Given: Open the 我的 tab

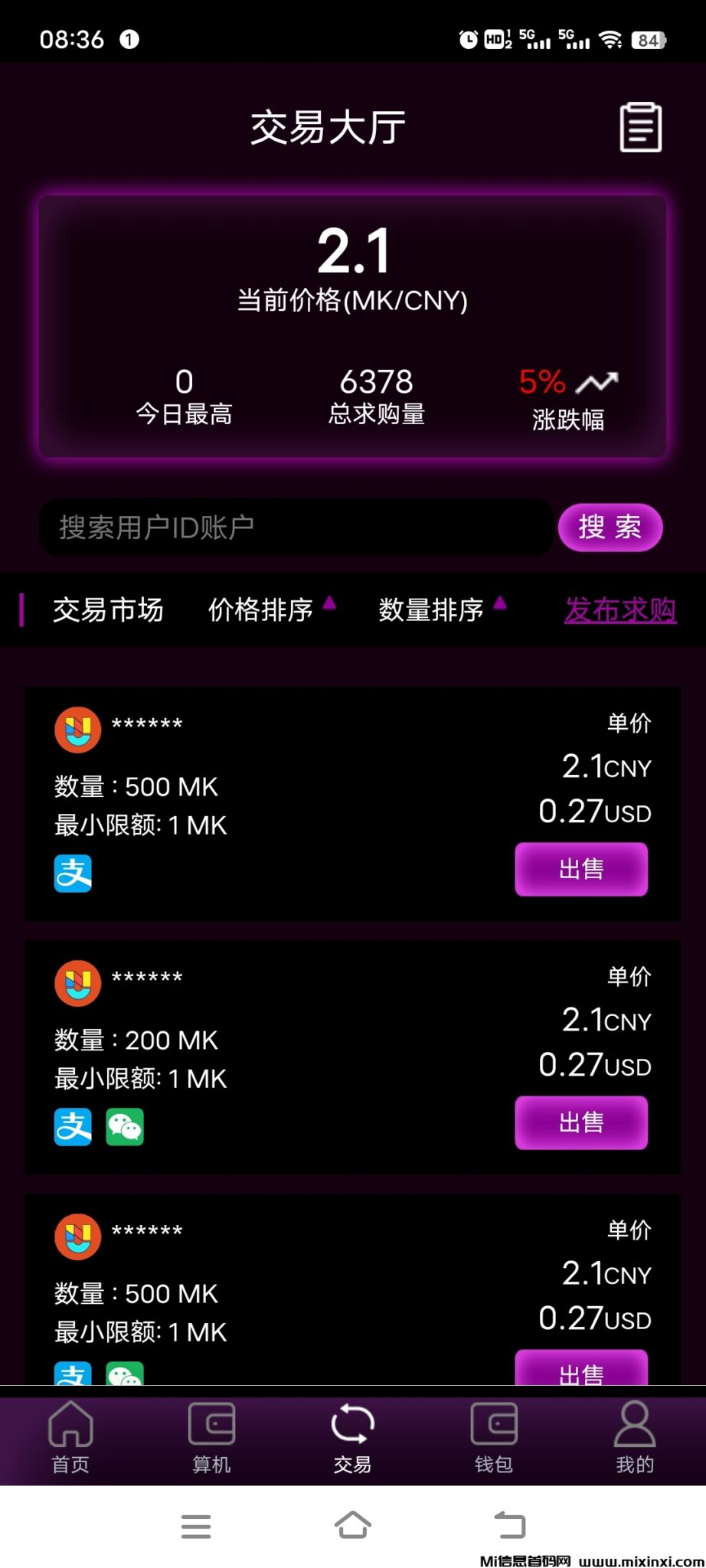Looking at the screenshot, I should coord(635,1438).
